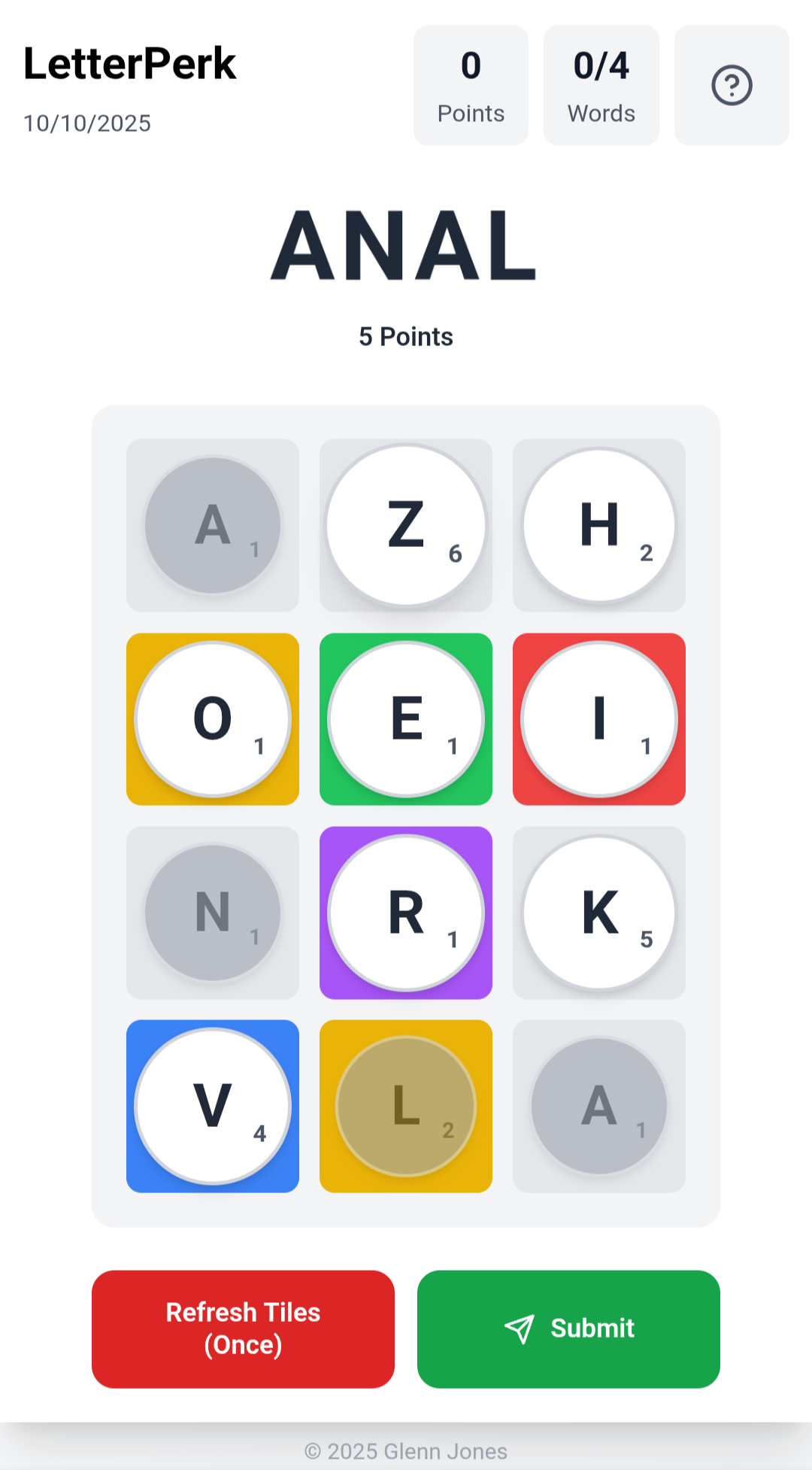812x1470 pixels.
Task: Tap the O tile on yellow square
Action: tap(213, 719)
